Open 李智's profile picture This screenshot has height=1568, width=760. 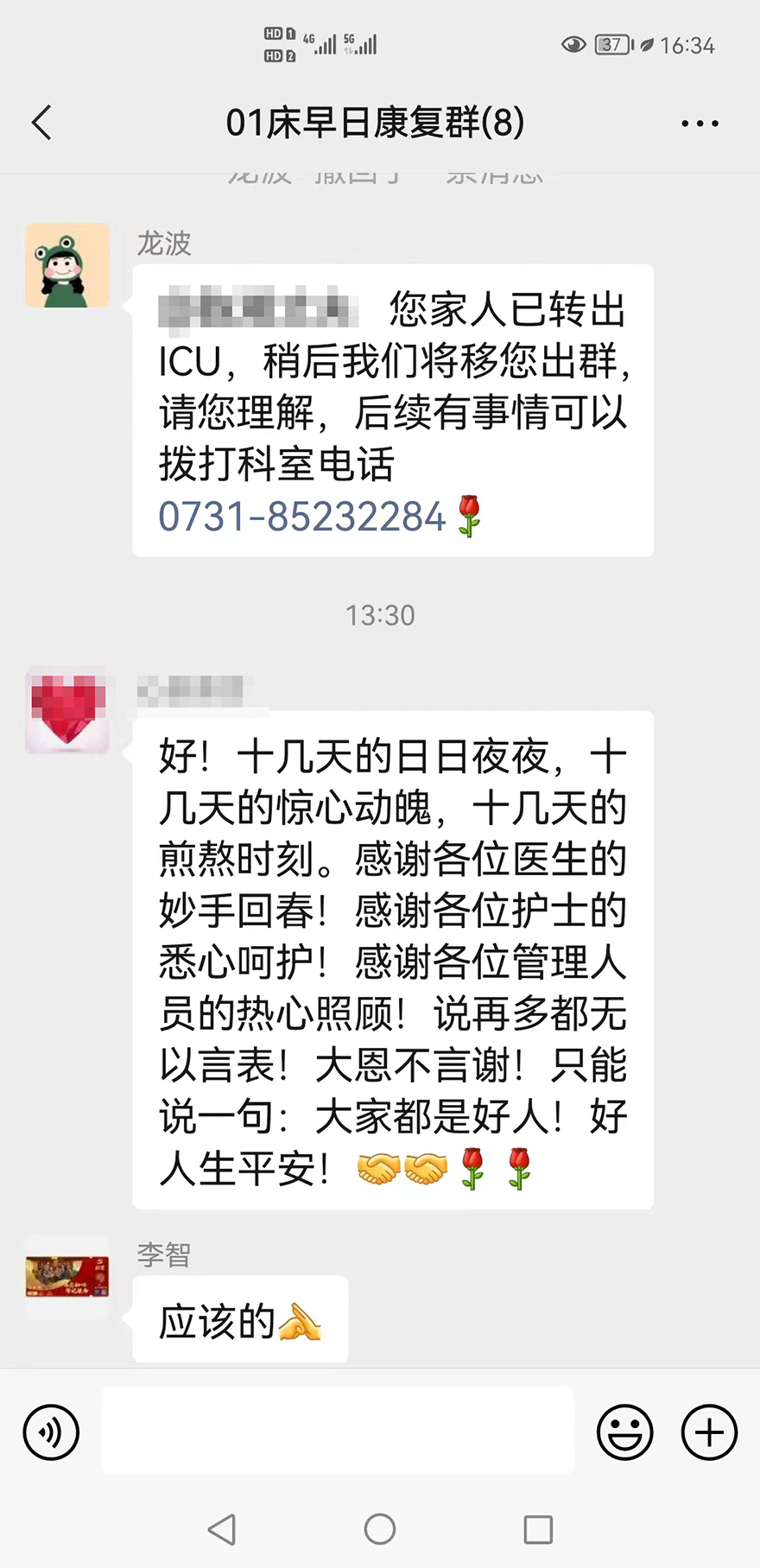[x=67, y=1277]
